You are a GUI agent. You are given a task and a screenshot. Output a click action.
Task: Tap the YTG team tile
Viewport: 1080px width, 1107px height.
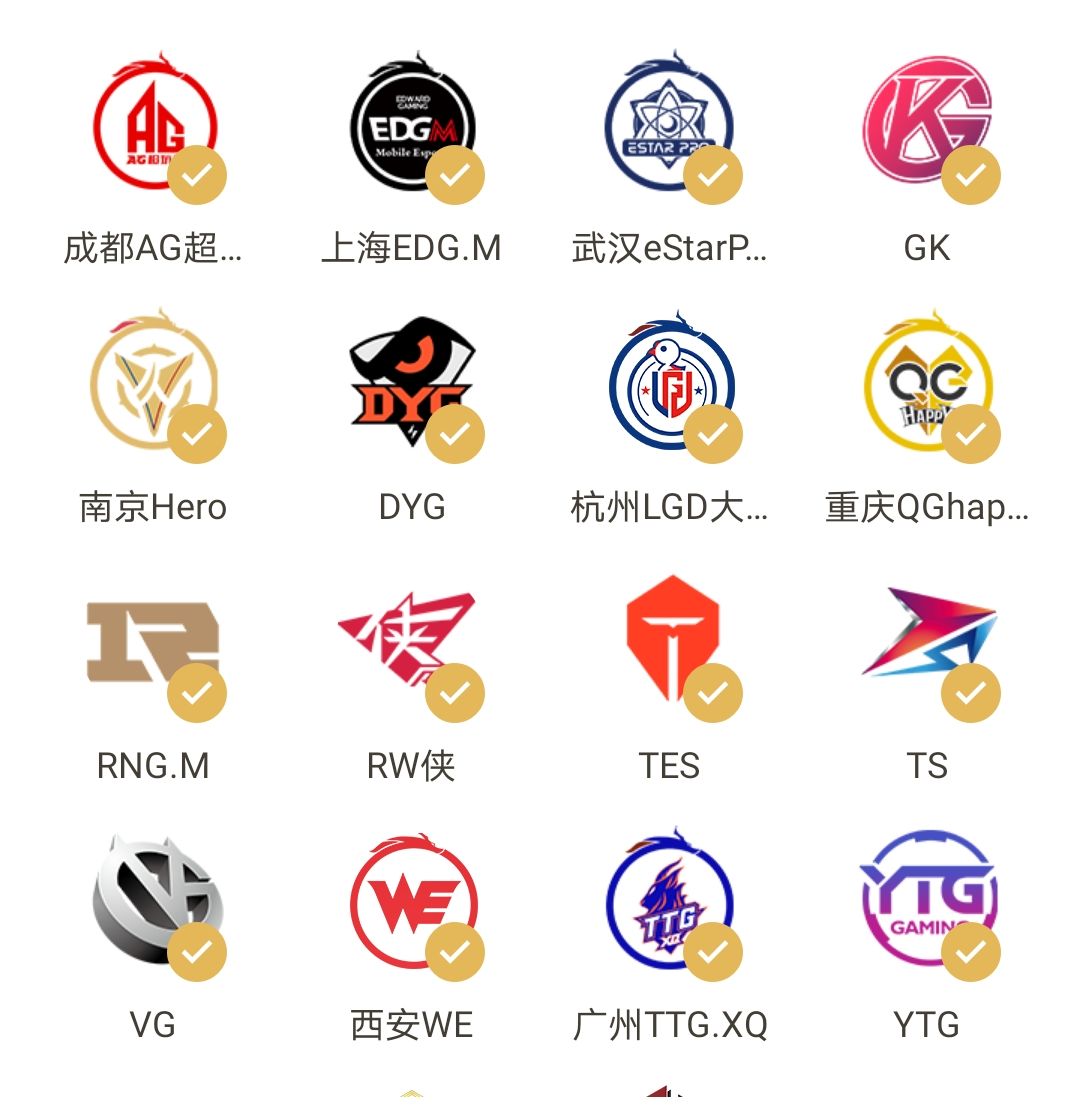(x=927, y=900)
